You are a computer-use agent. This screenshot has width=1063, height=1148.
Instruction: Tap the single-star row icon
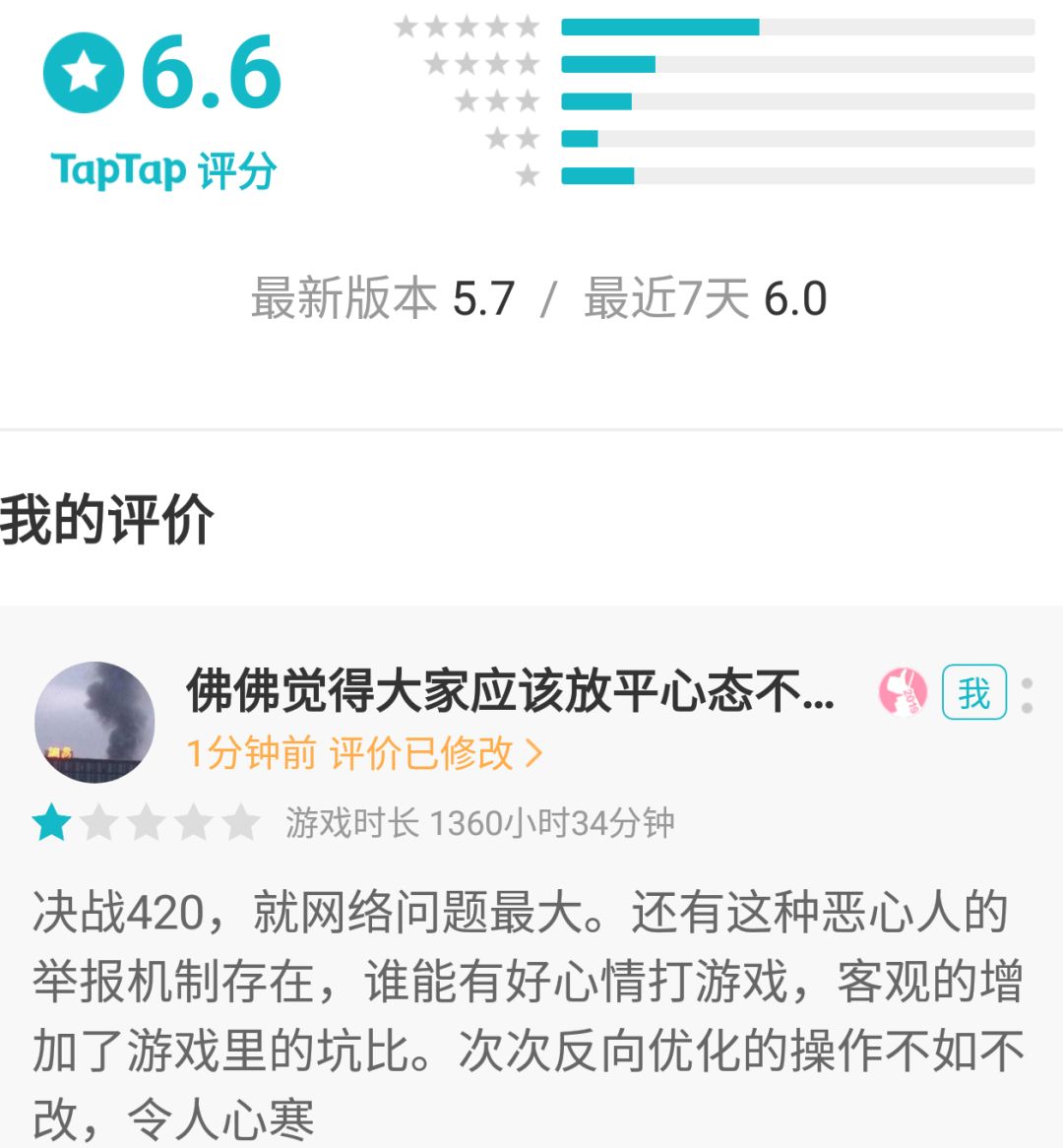(x=530, y=175)
